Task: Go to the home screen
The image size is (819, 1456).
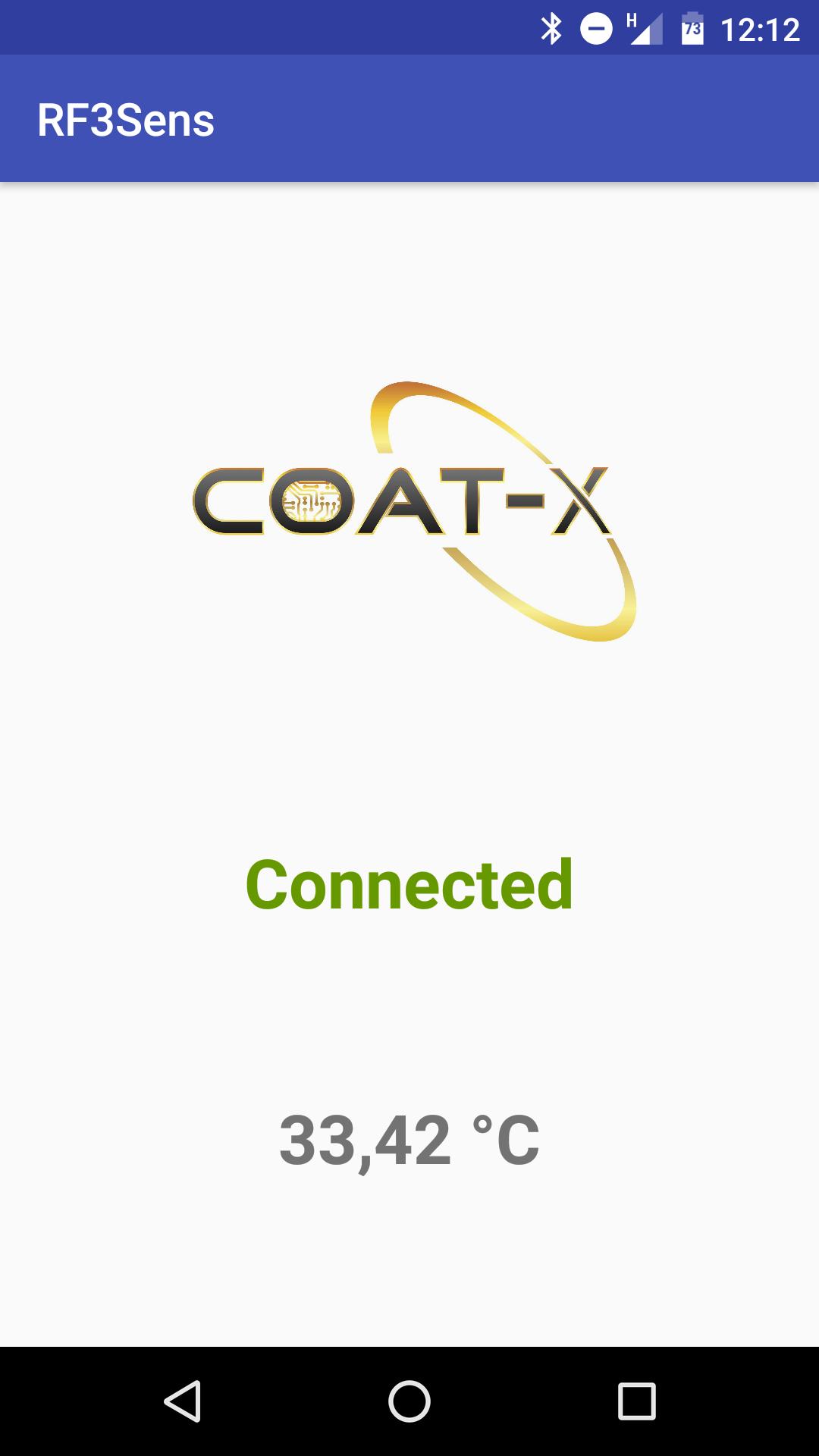Action: (409, 1401)
